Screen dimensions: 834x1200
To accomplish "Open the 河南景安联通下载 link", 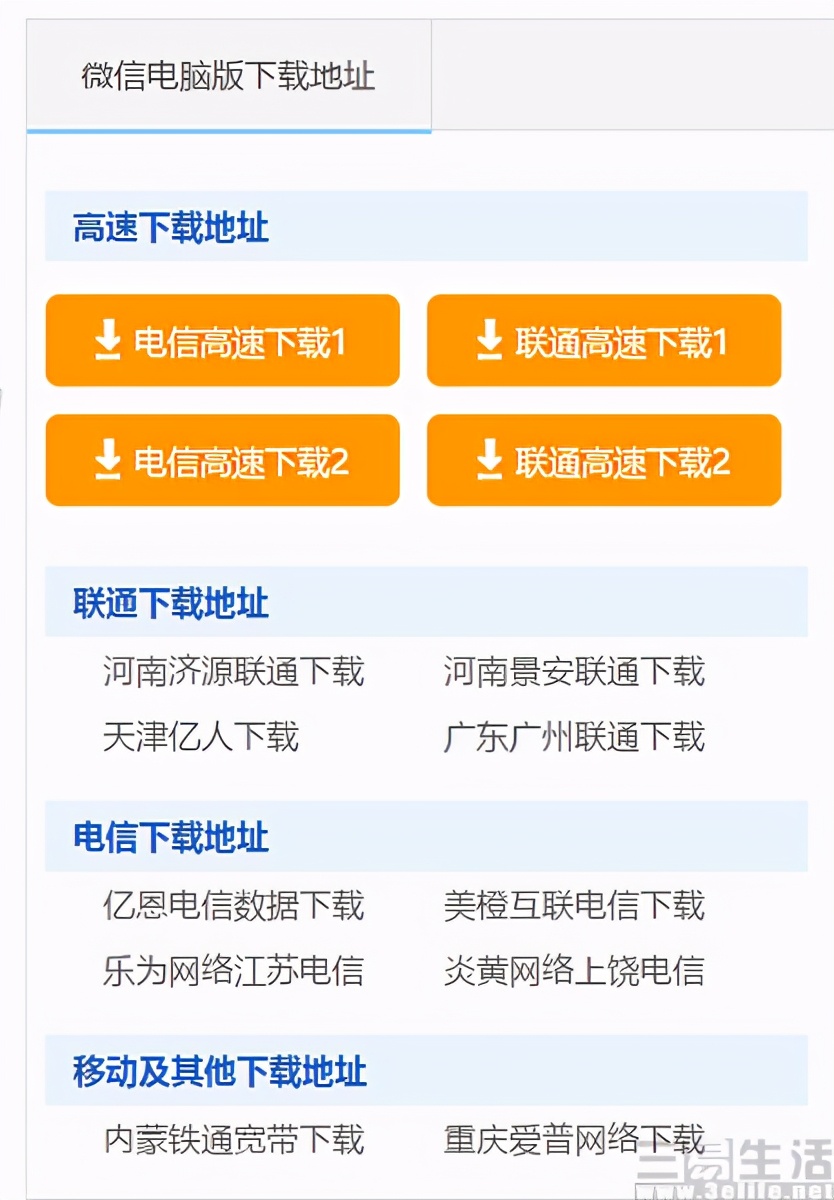I will click(575, 672).
